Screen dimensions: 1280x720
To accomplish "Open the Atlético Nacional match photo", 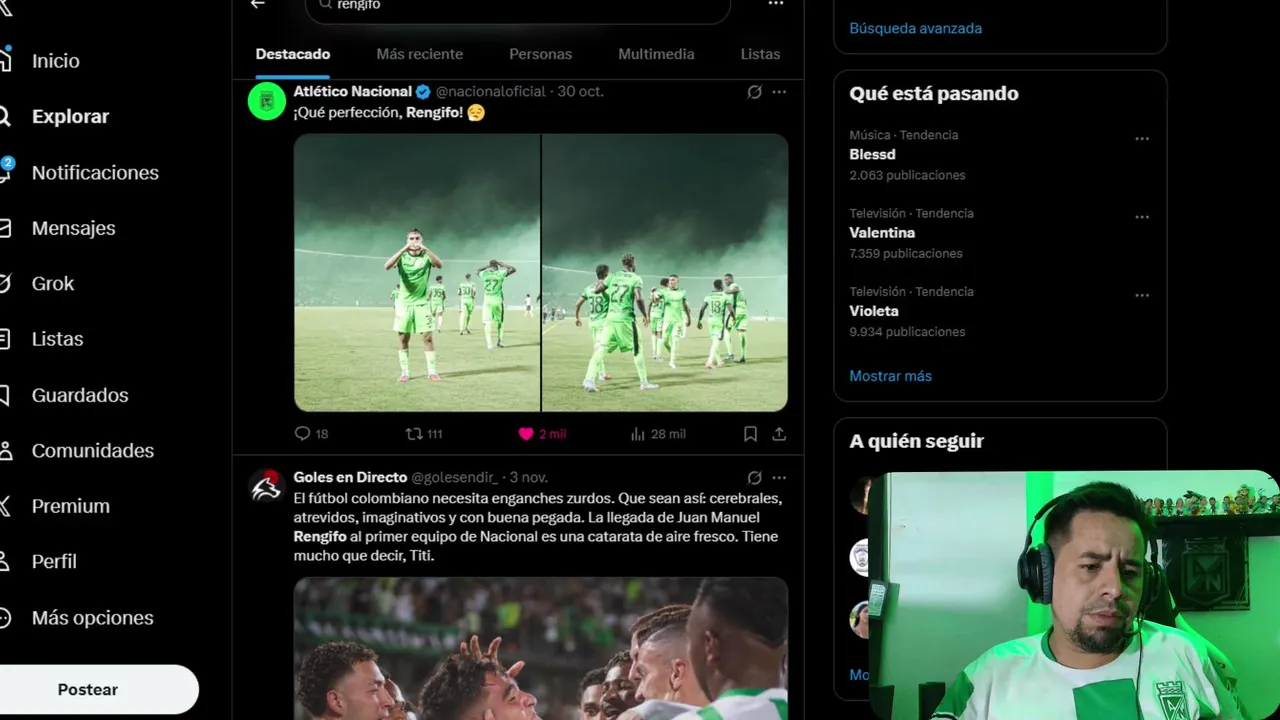I will pos(417,272).
